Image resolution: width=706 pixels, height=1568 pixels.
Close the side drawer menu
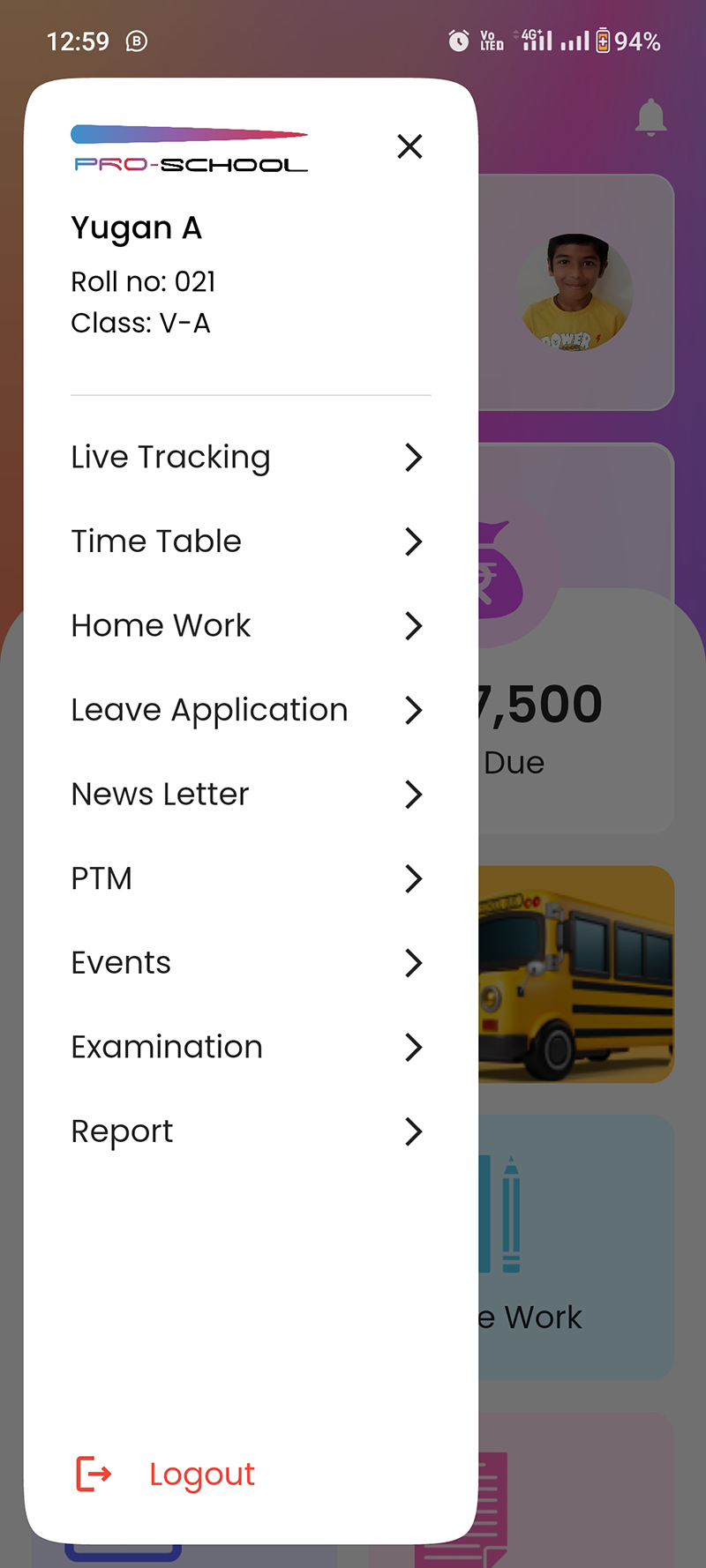tap(409, 146)
